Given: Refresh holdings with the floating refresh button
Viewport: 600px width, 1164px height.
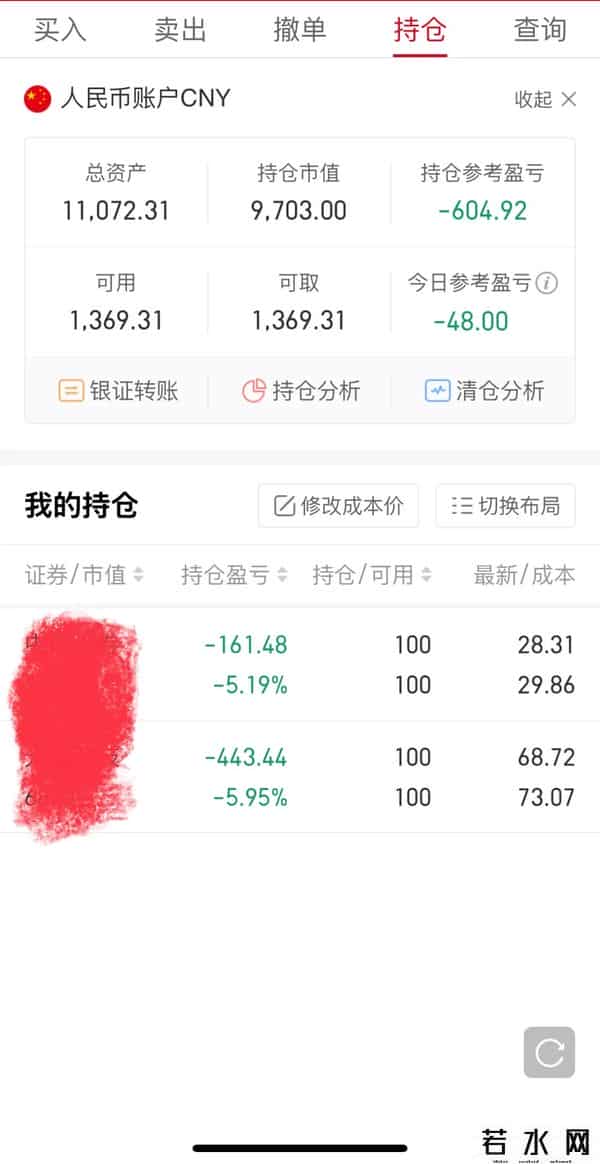Looking at the screenshot, I should coord(549,1052).
